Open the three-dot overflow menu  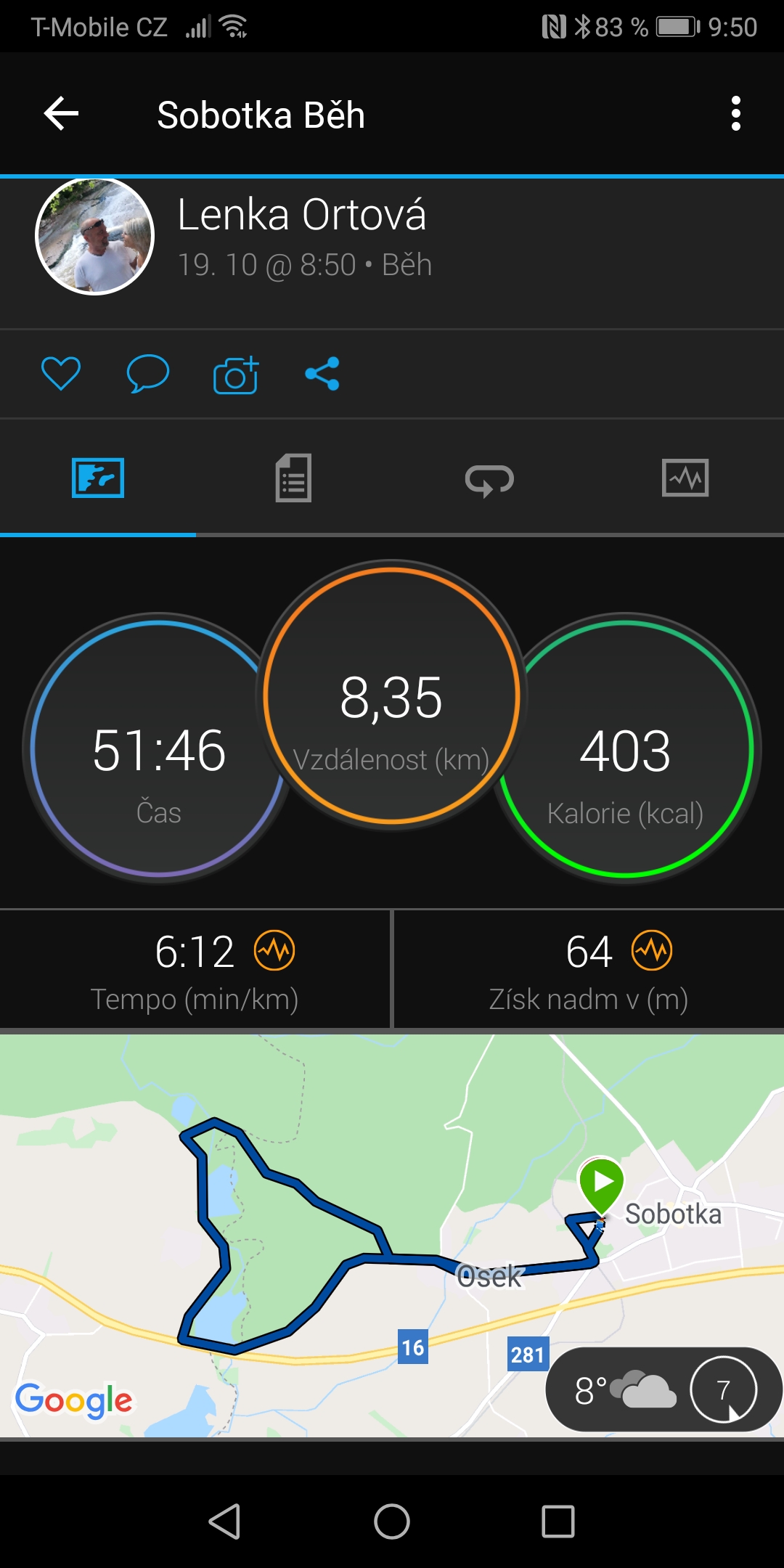pyautogui.click(x=736, y=114)
